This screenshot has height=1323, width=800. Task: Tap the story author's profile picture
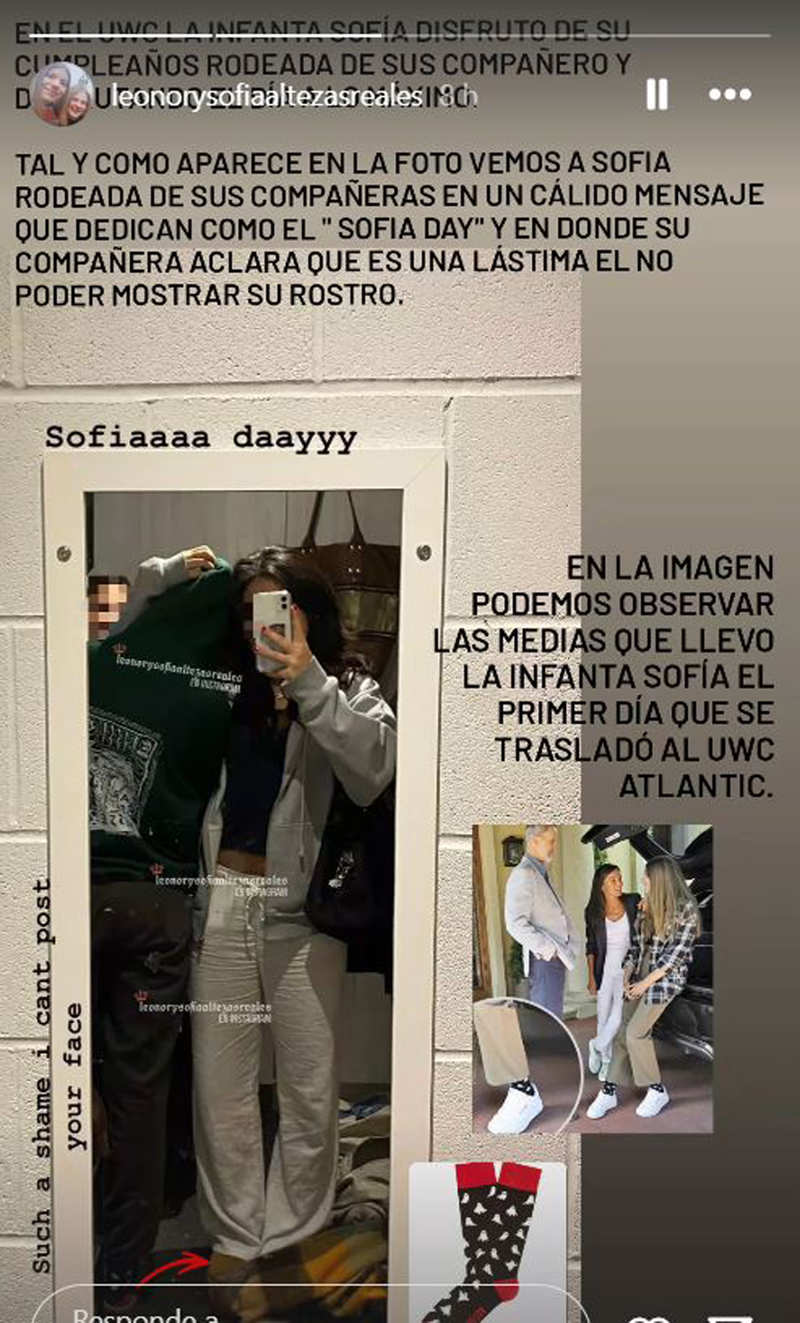(62, 94)
